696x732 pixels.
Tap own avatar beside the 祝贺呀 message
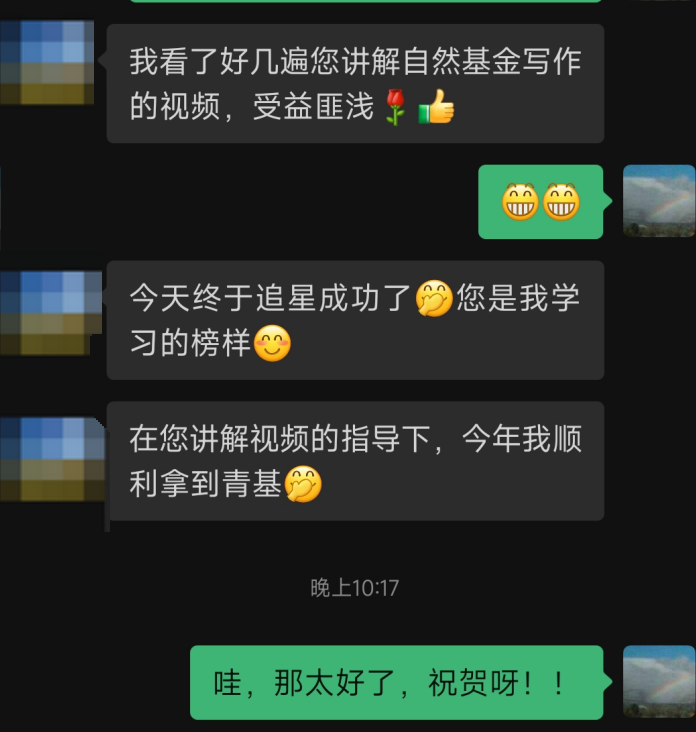(x=658, y=681)
